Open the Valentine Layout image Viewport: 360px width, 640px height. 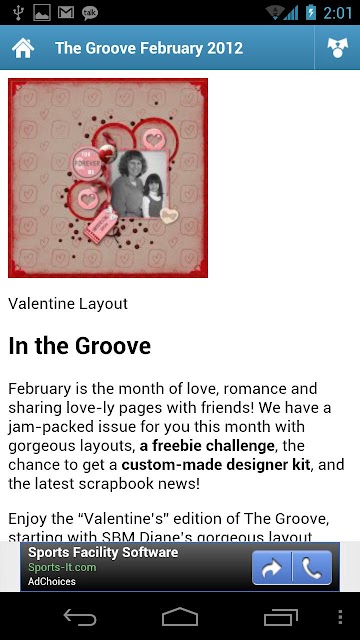coord(108,178)
